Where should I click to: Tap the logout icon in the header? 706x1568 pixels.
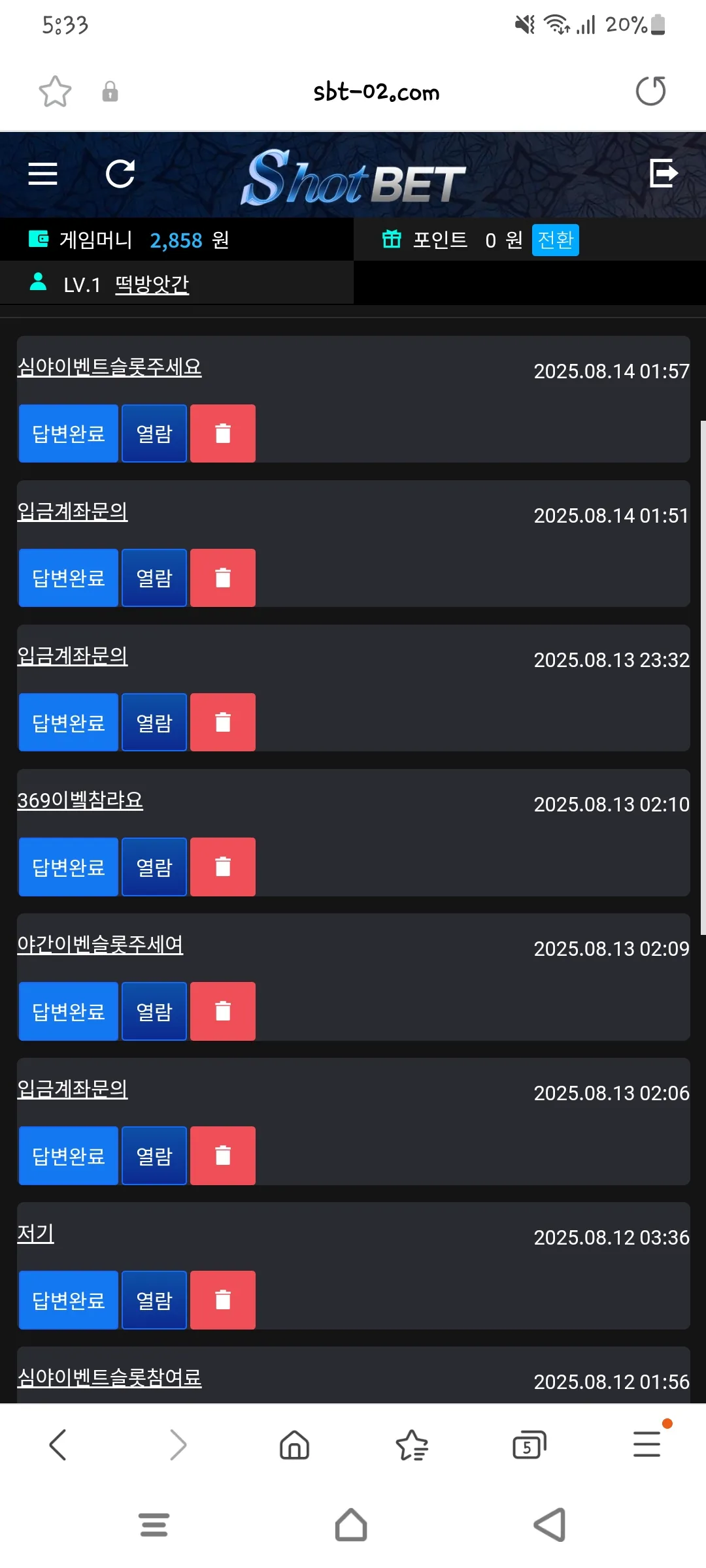[664, 173]
